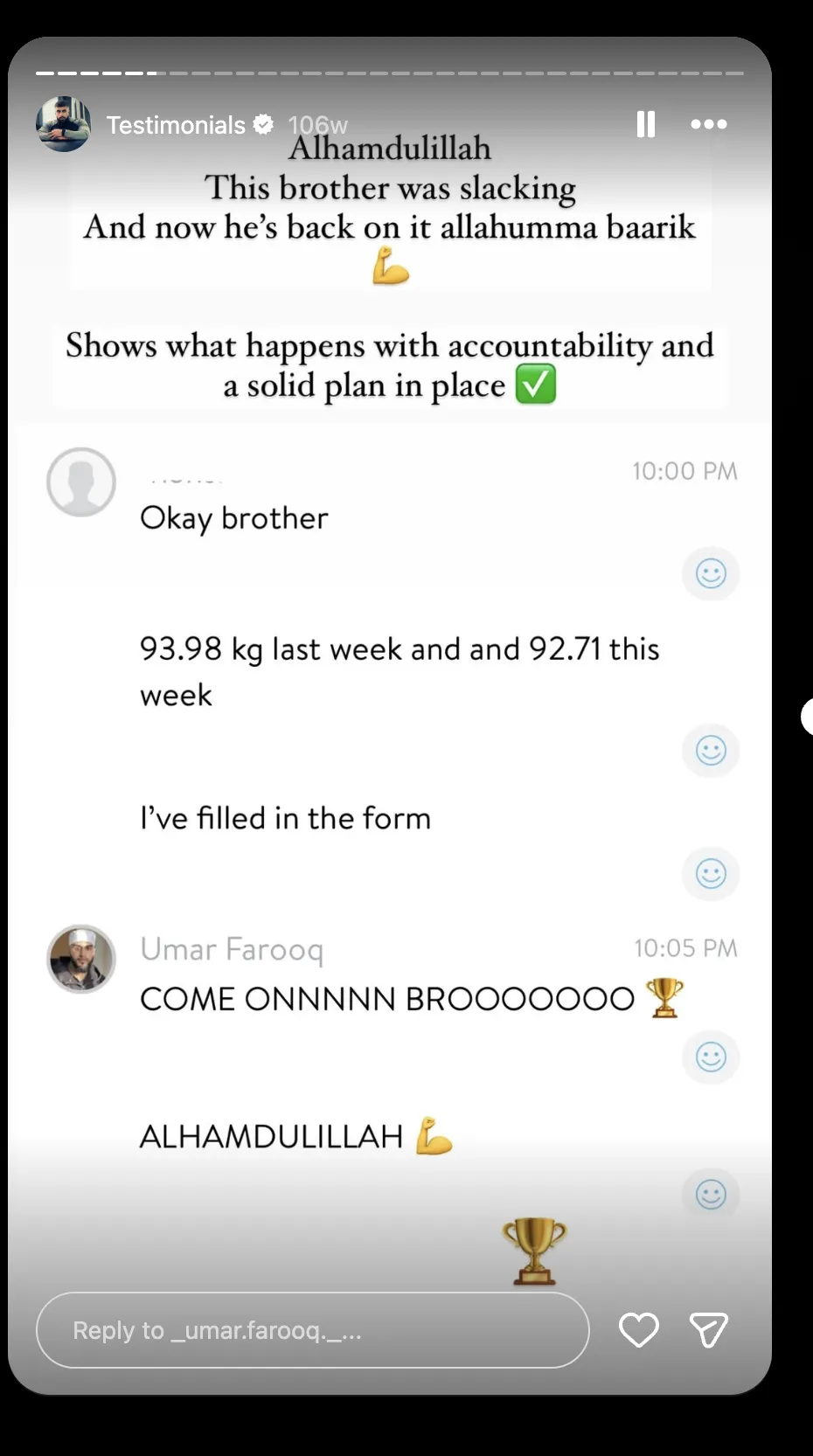This screenshot has width=813, height=1456.
Task: Open the story options menu
Action: coord(708,124)
